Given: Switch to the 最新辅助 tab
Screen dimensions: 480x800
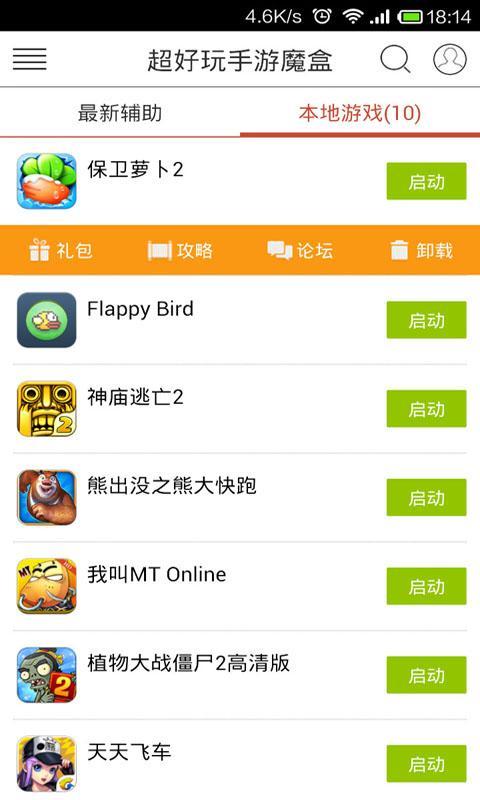Looking at the screenshot, I should (120, 113).
